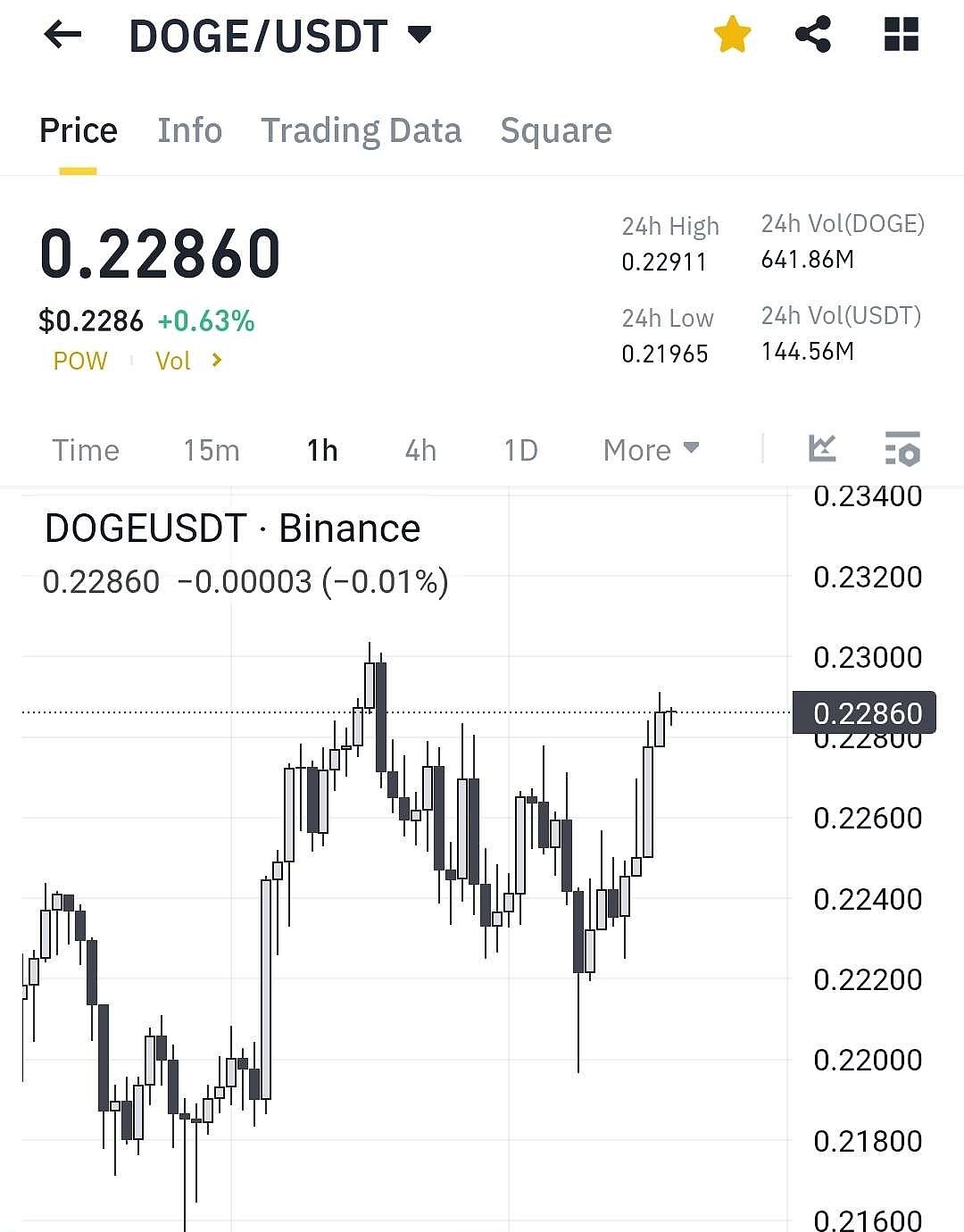Switch chart to 15m timeframe

coord(211,450)
